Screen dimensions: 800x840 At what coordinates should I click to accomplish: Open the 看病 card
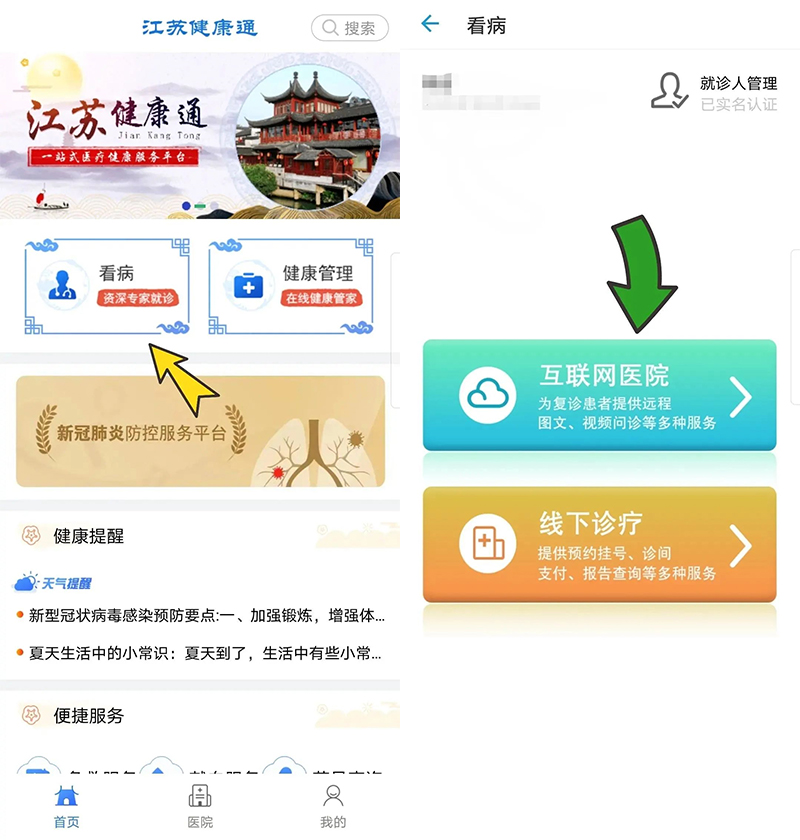[x=107, y=285]
